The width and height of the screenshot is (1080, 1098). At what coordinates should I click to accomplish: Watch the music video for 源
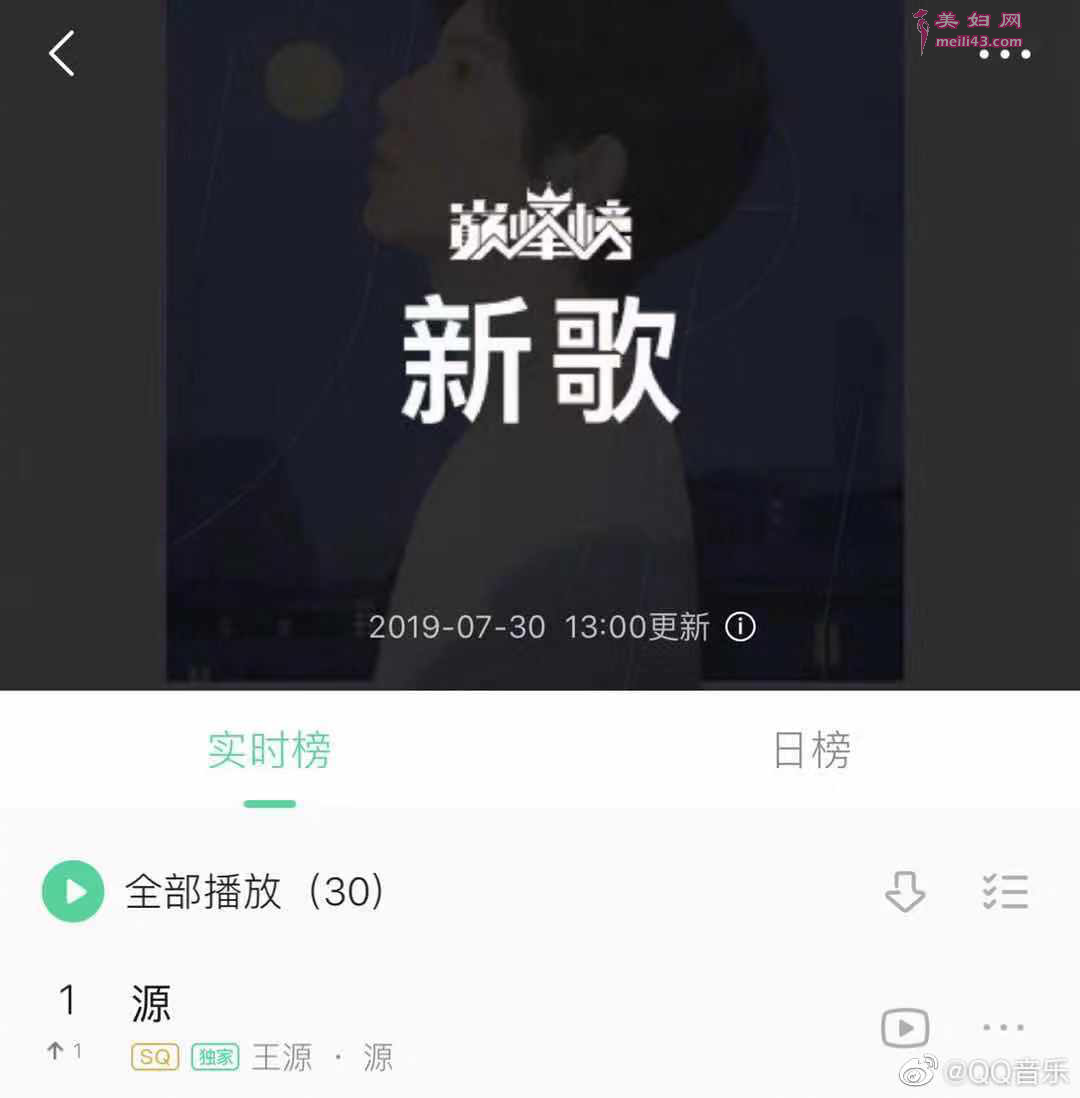click(x=905, y=1028)
